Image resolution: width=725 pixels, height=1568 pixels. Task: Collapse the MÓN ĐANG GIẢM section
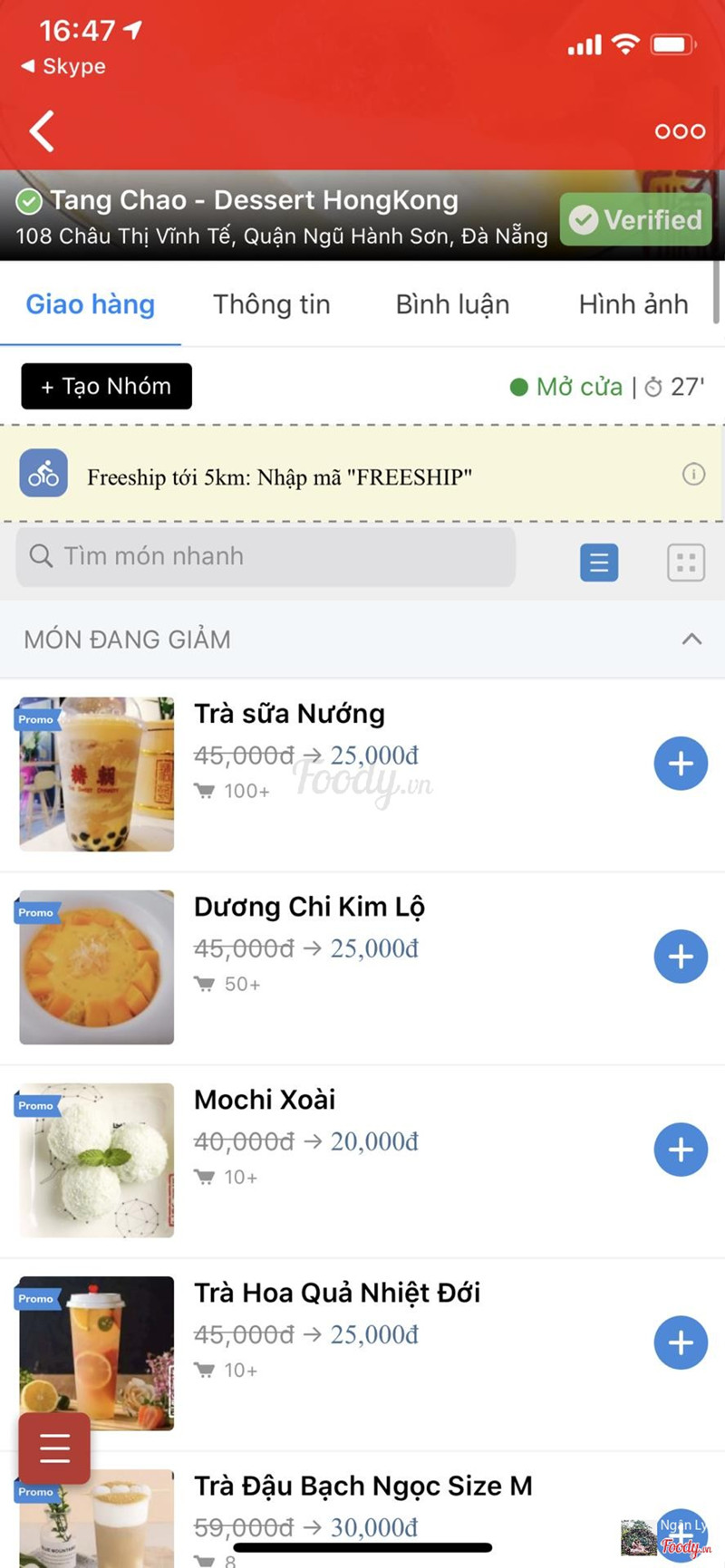tap(691, 639)
